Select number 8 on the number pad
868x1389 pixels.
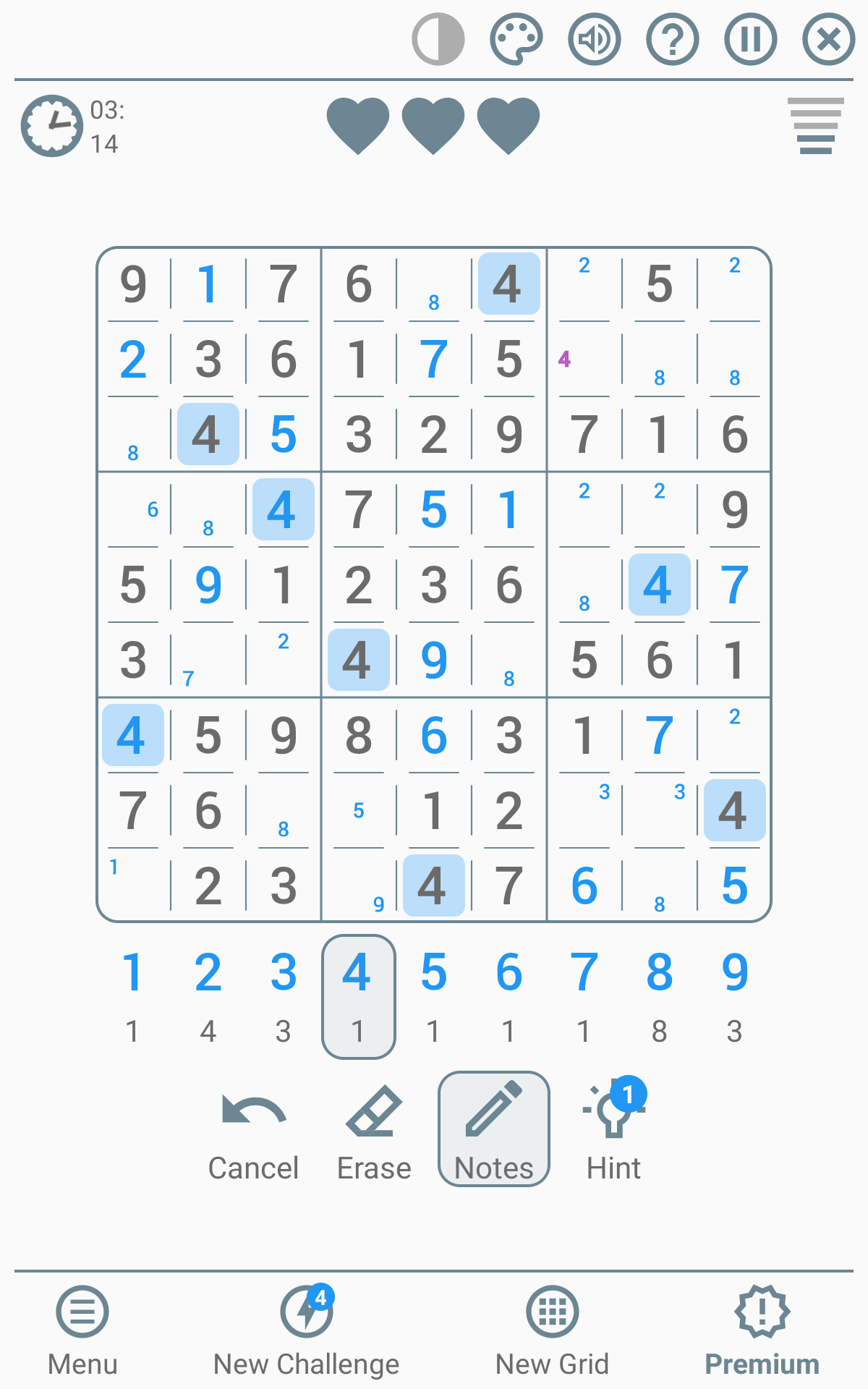[x=659, y=997]
